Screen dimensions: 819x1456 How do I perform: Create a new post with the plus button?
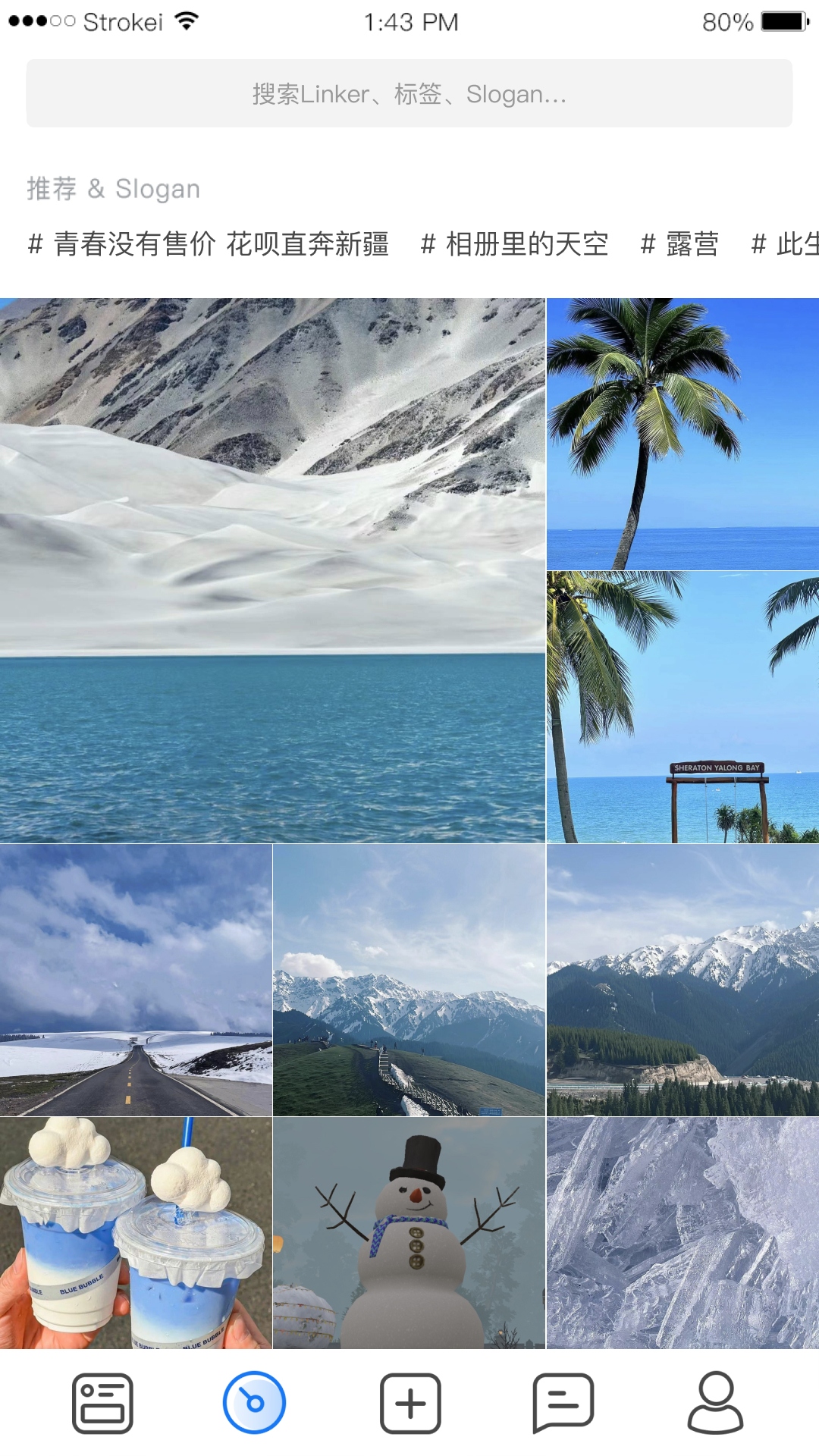tap(410, 1403)
